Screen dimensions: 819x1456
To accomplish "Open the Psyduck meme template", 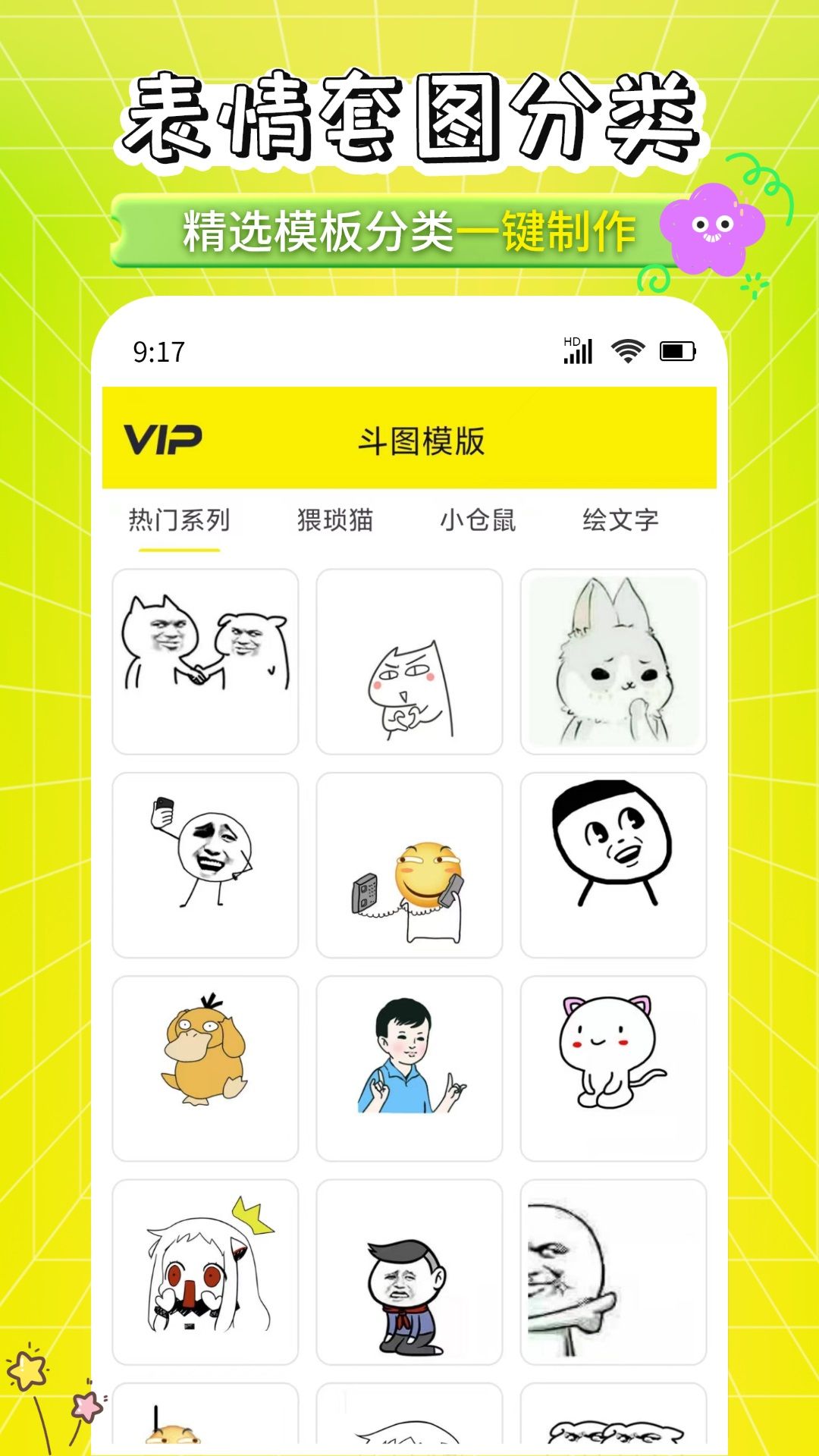I will (x=206, y=1068).
